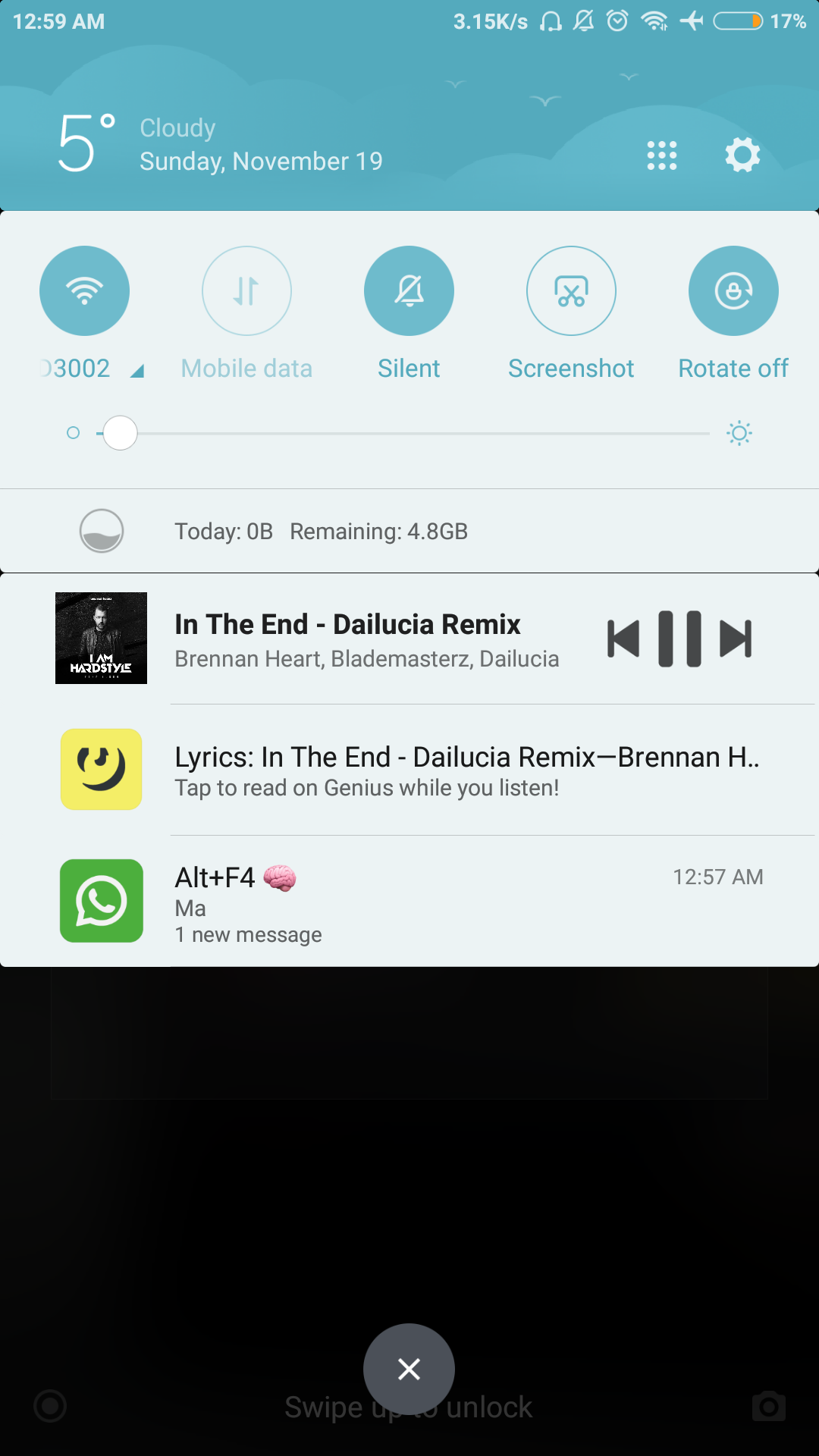This screenshot has width=819, height=1456.
Task: Pause In The End - Dailucia Remix
Action: click(x=679, y=639)
